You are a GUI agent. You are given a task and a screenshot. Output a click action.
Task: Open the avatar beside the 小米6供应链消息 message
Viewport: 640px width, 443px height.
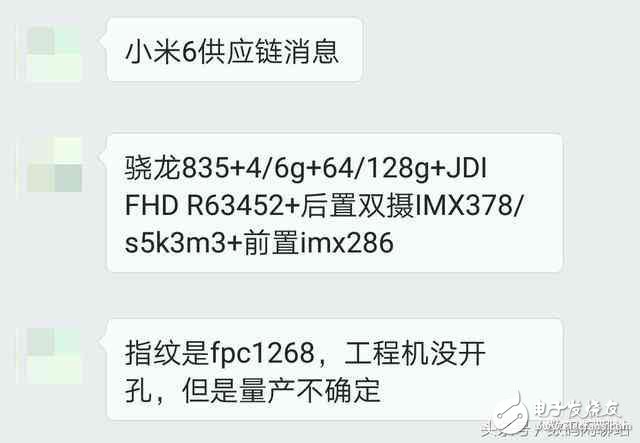pos(52,55)
